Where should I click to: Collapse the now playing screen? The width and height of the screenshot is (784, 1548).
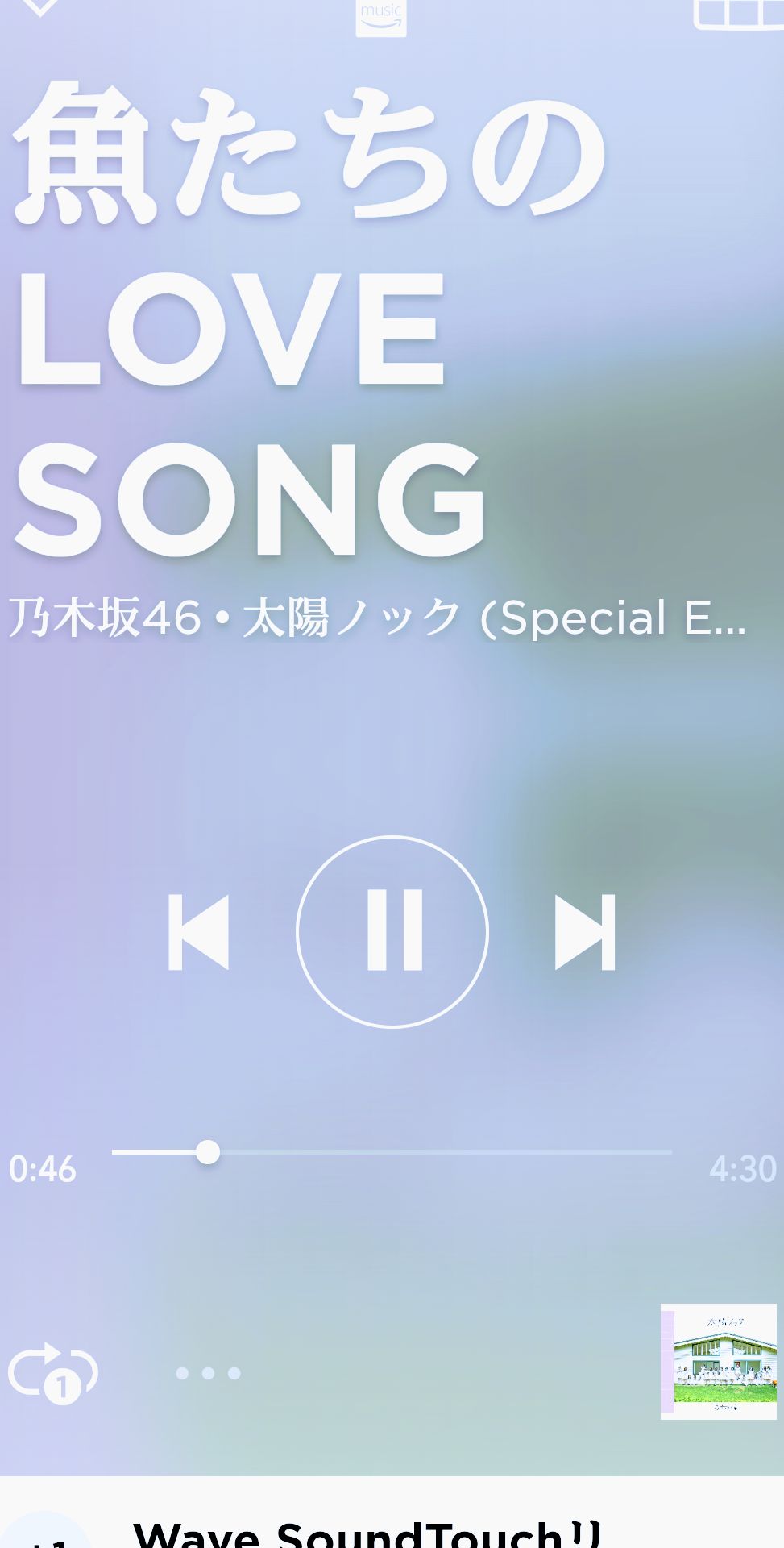(x=39, y=8)
